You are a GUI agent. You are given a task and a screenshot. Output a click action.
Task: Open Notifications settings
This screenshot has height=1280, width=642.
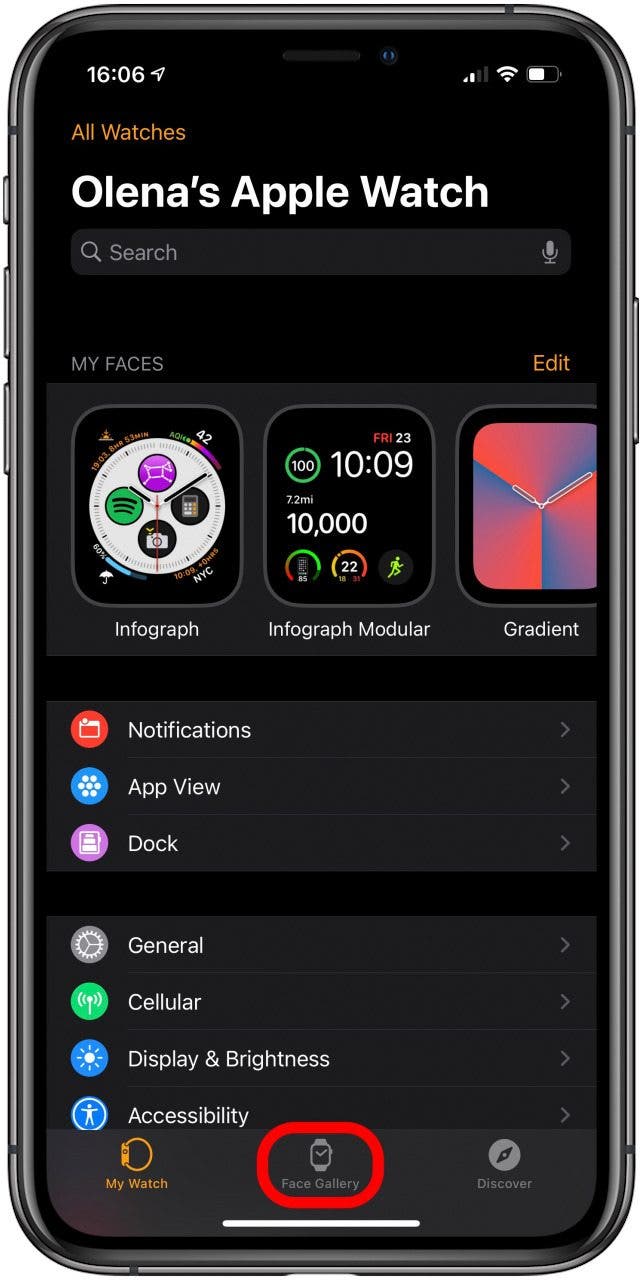(x=320, y=730)
